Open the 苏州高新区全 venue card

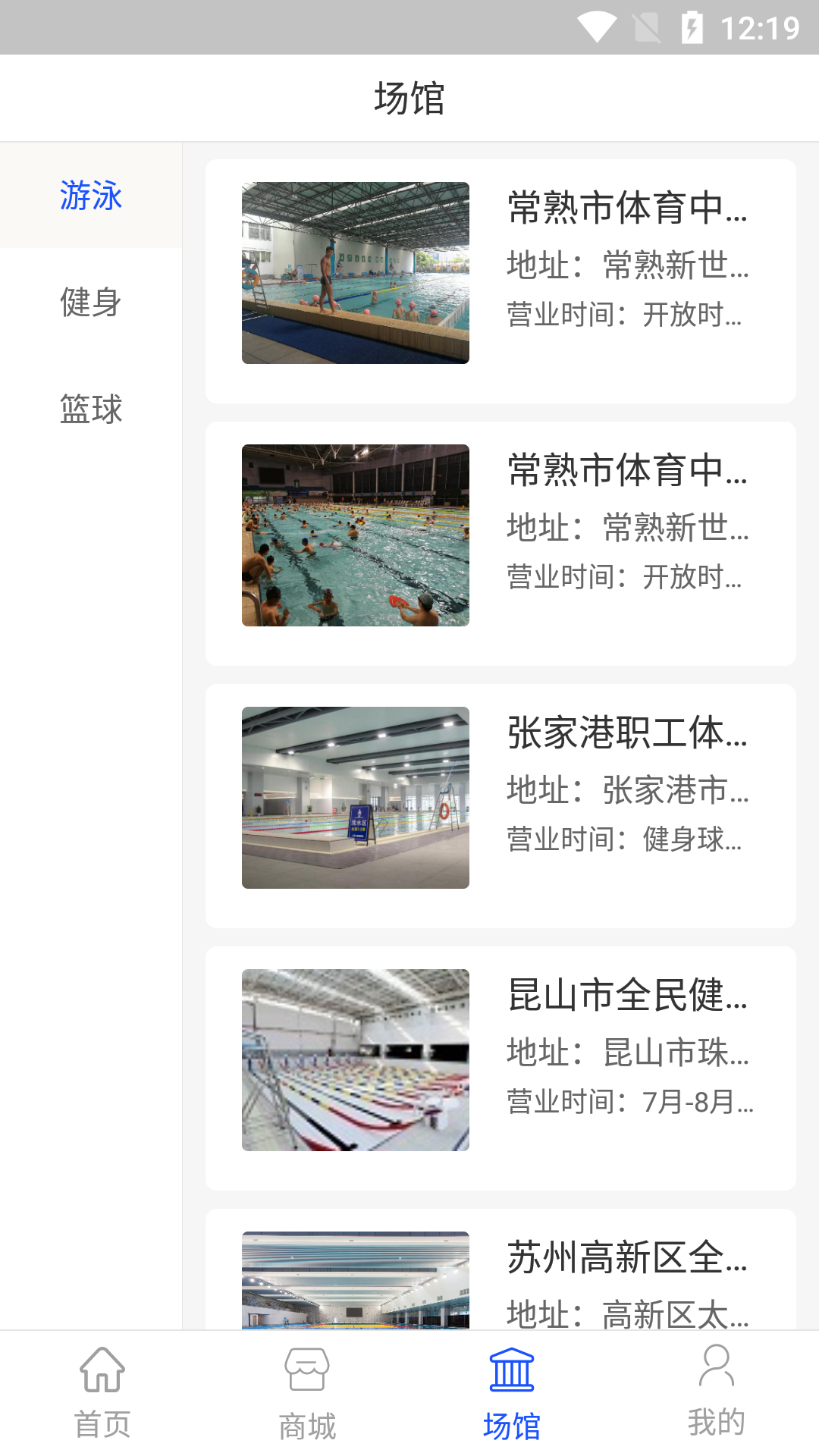point(500,1269)
